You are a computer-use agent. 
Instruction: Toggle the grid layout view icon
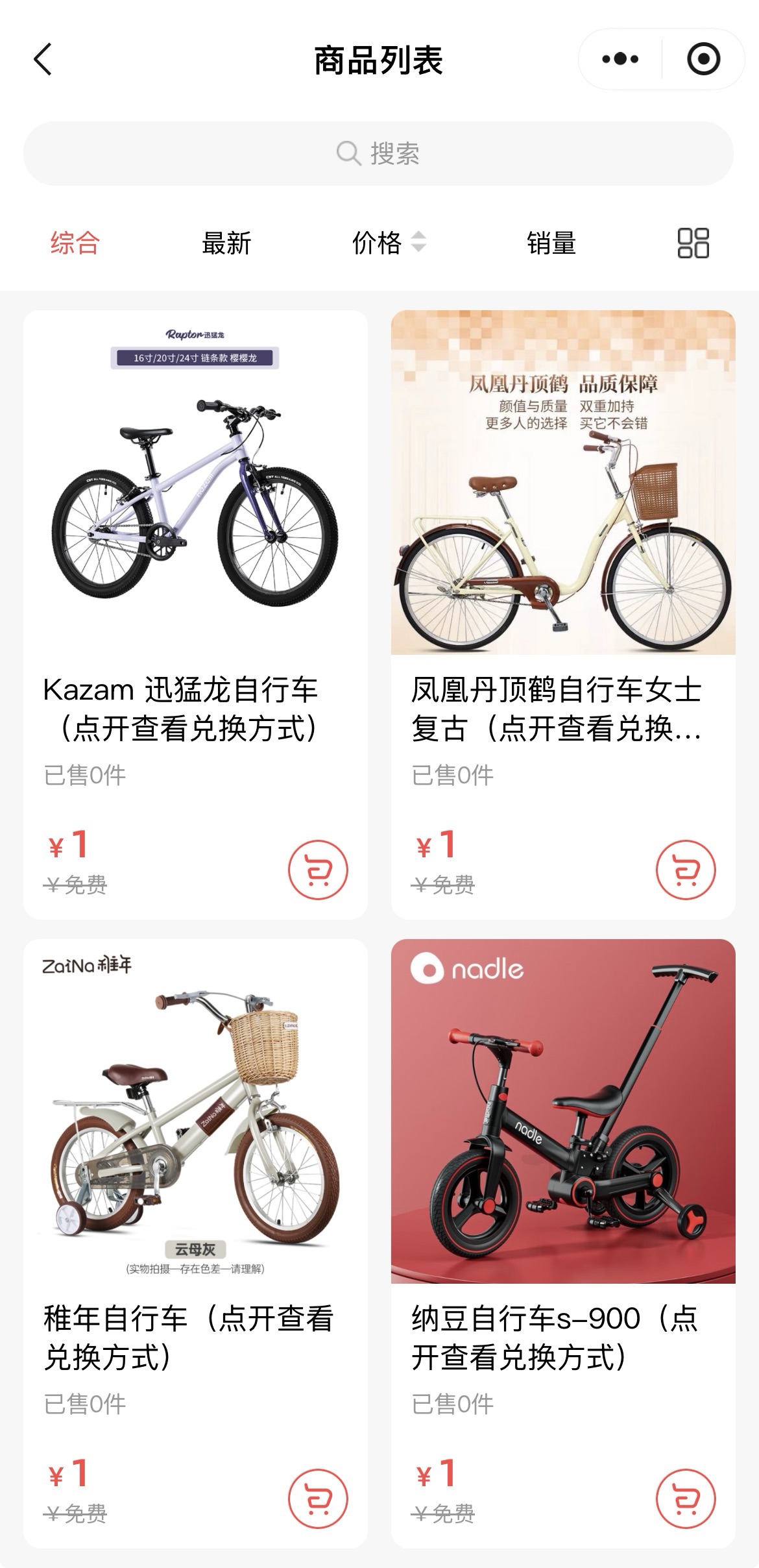693,243
